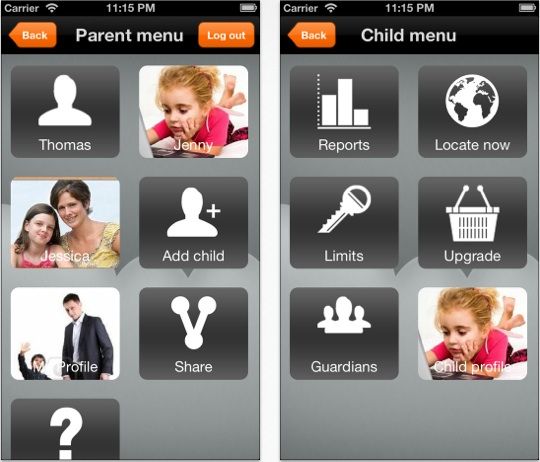The image size is (540, 462).
Task: Open the Limits settings
Action: 344,223
